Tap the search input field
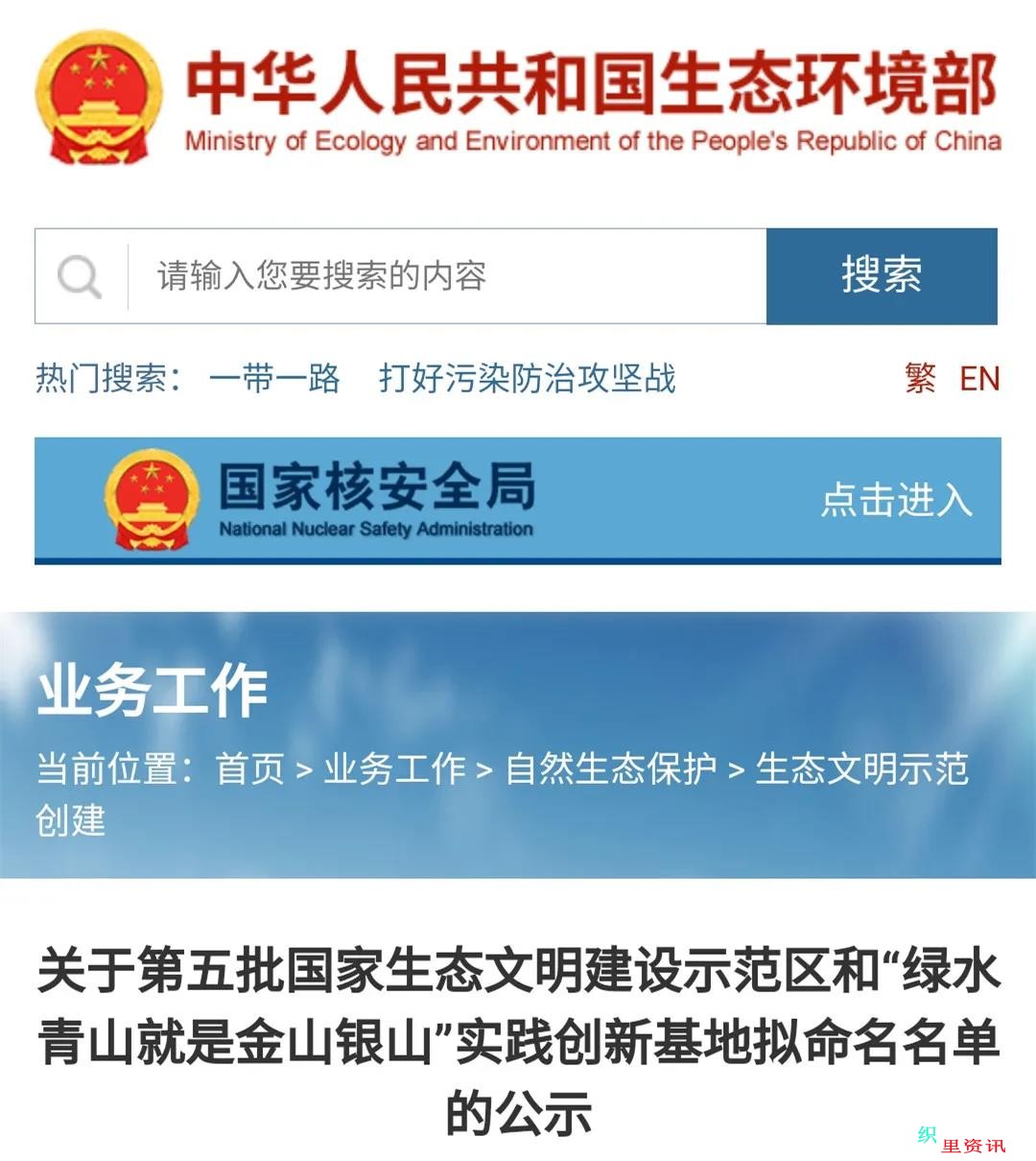This screenshot has width=1036, height=1161. pos(446,276)
